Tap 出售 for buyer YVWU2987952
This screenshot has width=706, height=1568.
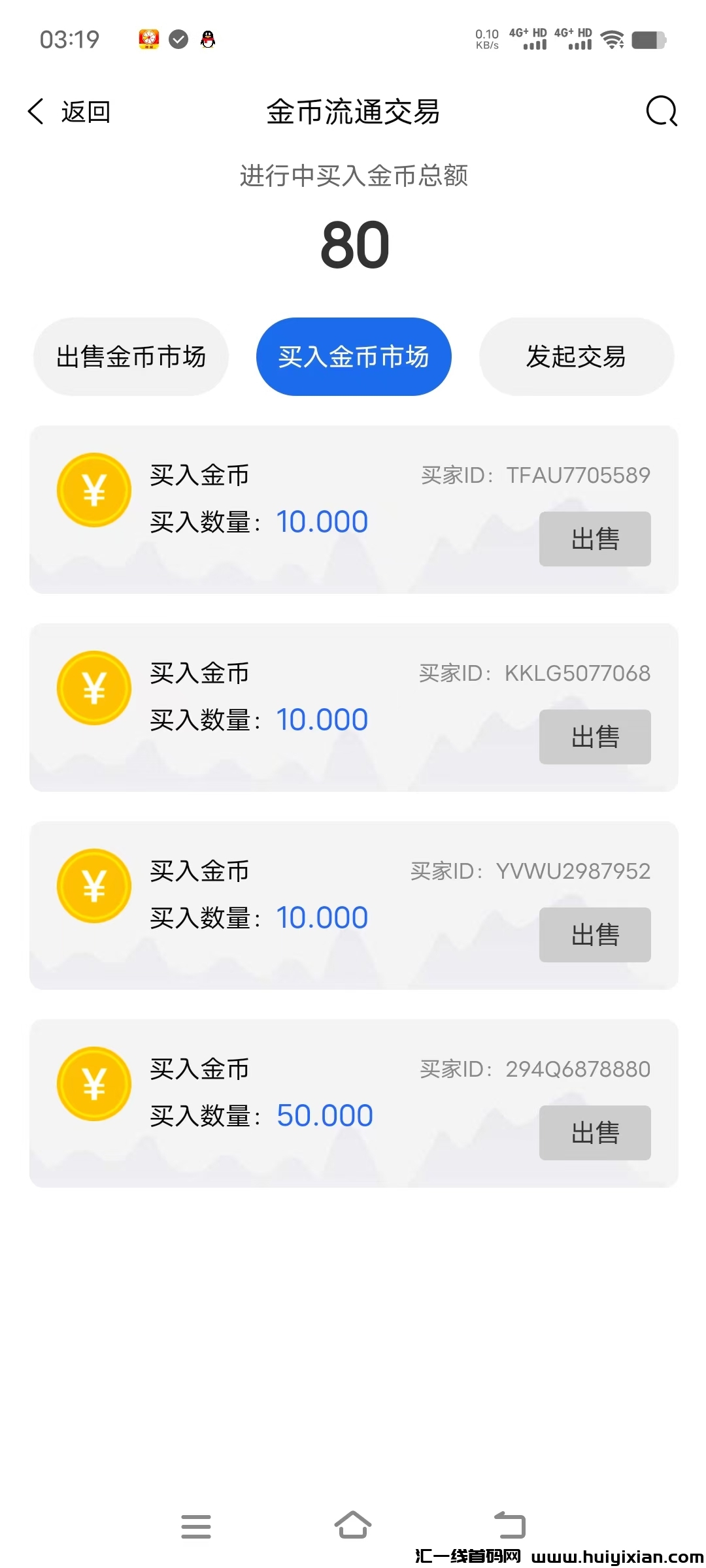(x=595, y=935)
